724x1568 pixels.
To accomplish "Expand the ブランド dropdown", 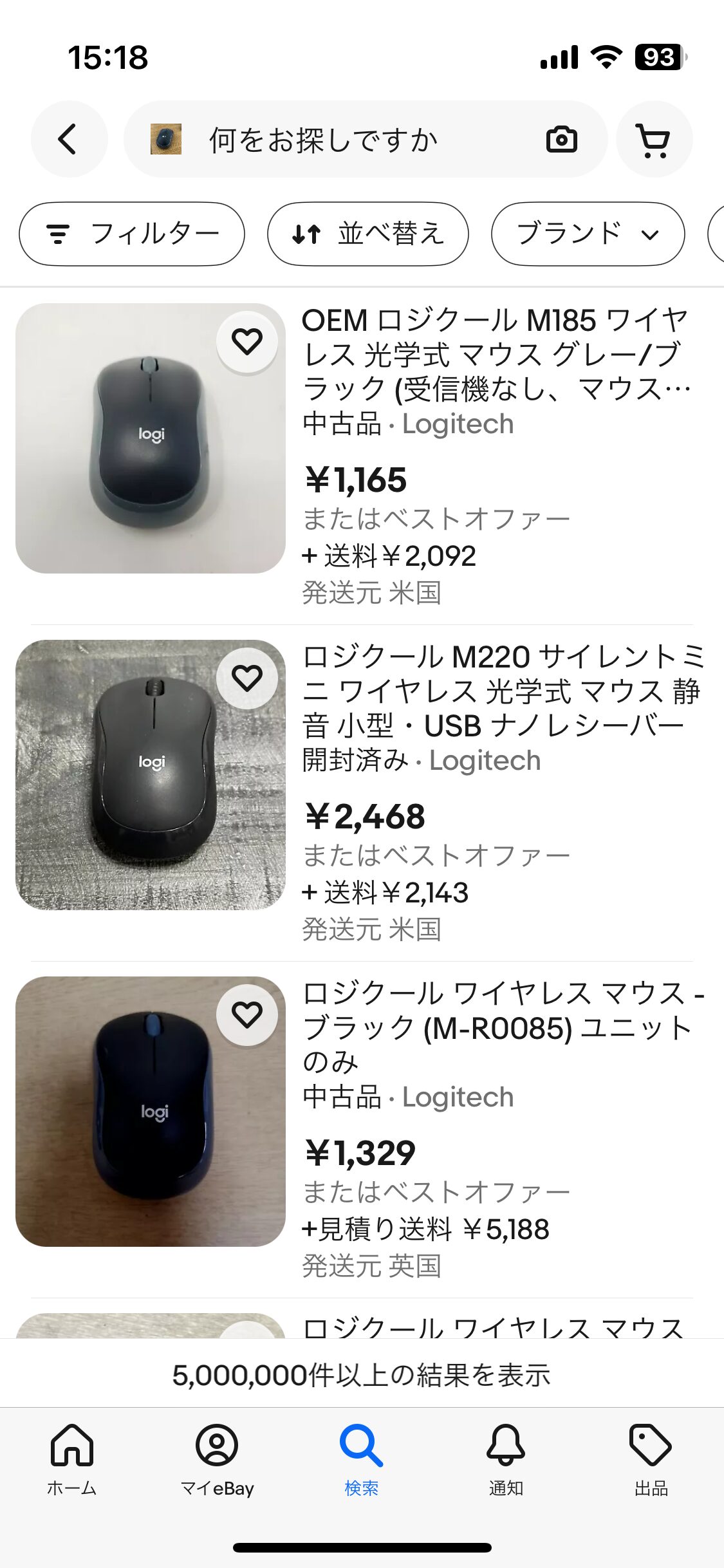I will [x=588, y=234].
